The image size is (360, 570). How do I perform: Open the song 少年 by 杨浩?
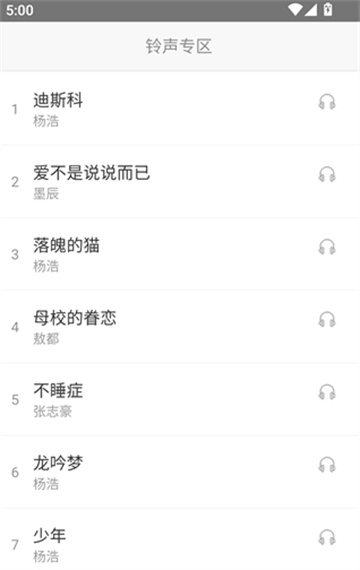180,539
